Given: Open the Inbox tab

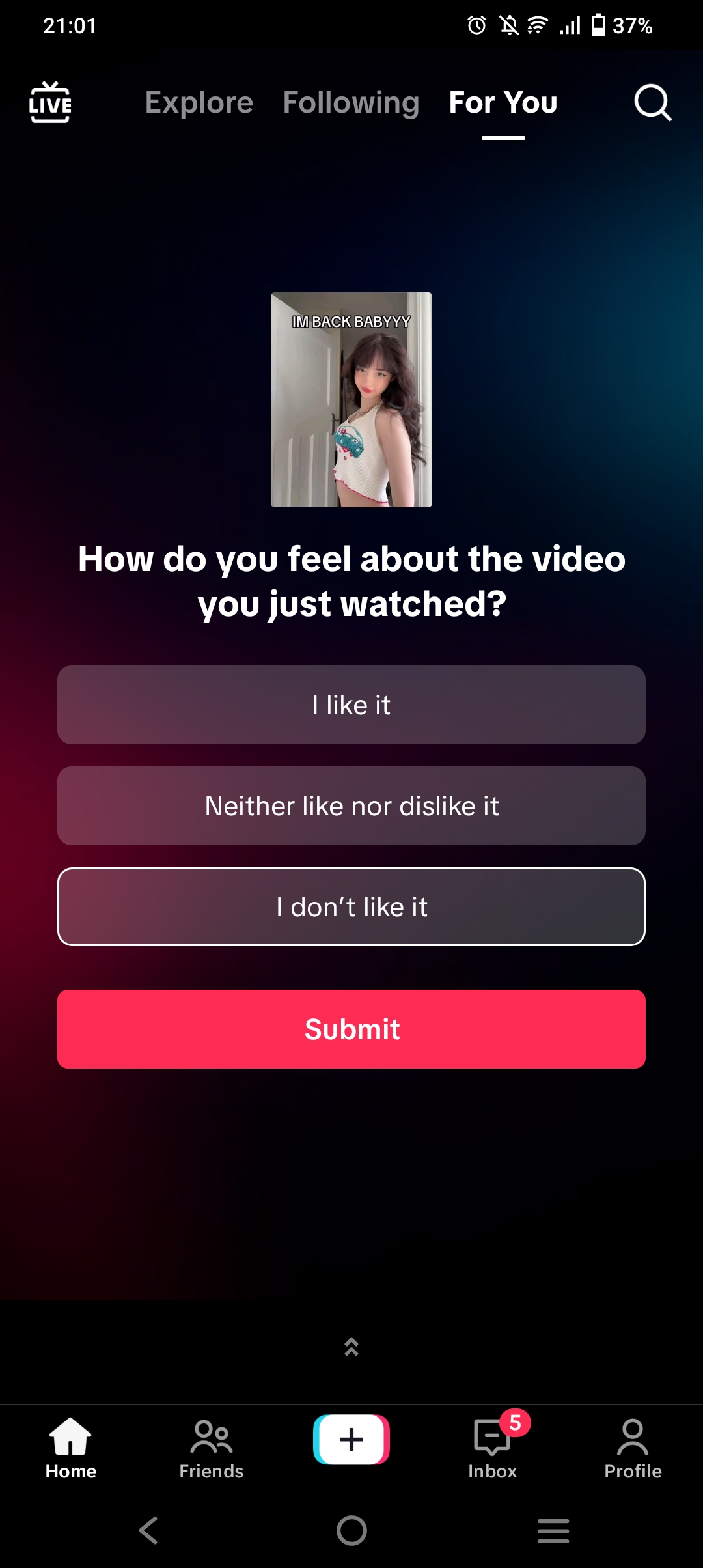Looking at the screenshot, I should pyautogui.click(x=492, y=1448).
